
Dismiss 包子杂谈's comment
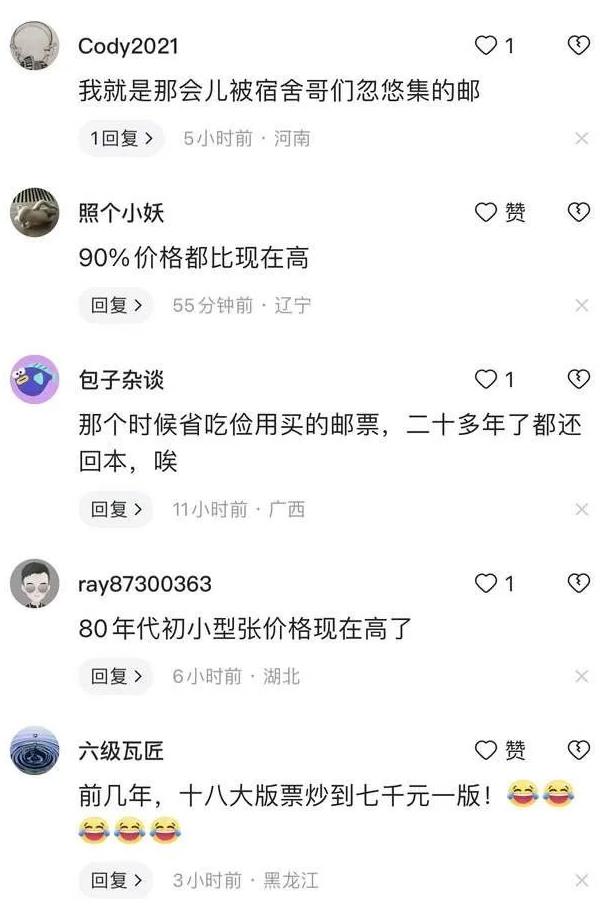[582, 509]
